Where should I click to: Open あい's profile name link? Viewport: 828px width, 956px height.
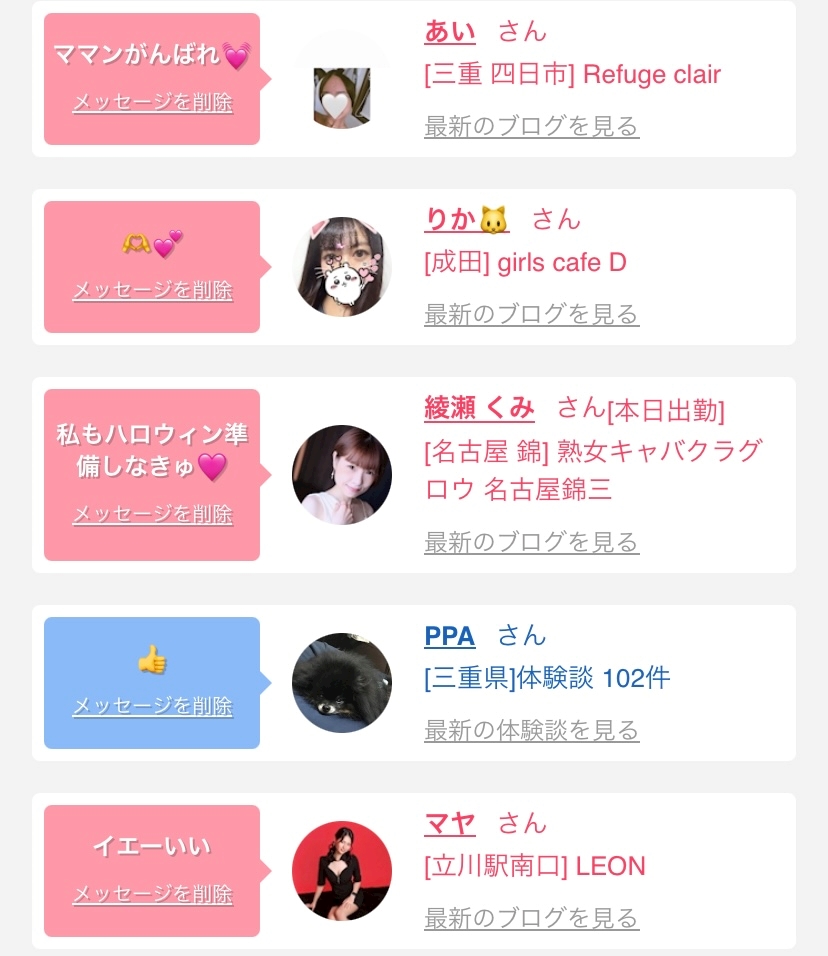[x=449, y=31]
